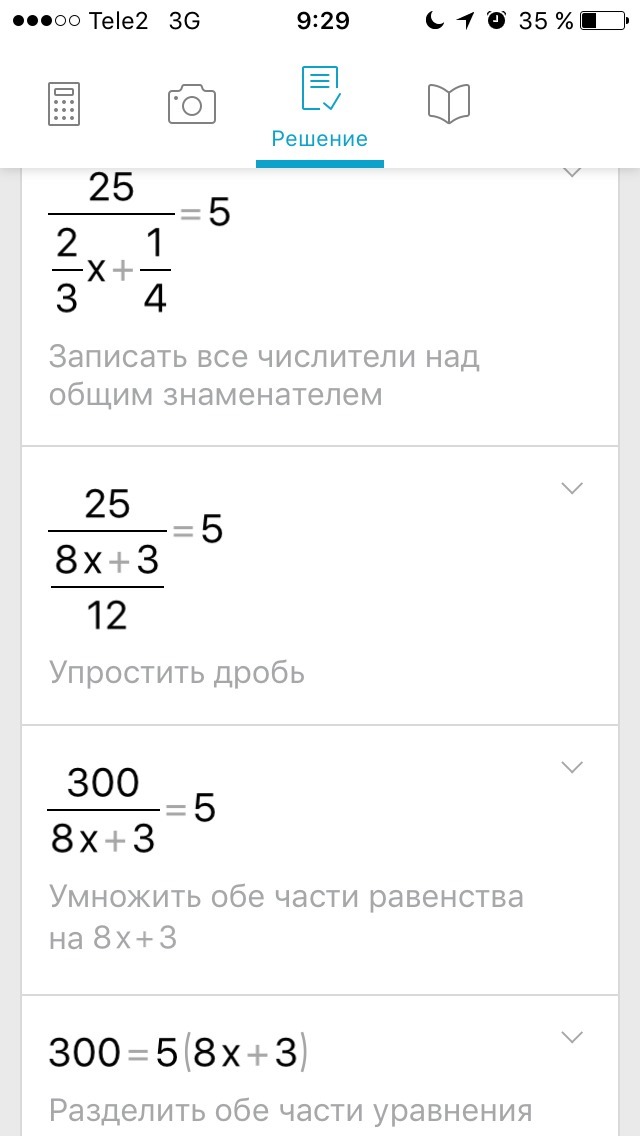
Task: Expand the step 300=5(8x+3)
Action: point(572,1037)
